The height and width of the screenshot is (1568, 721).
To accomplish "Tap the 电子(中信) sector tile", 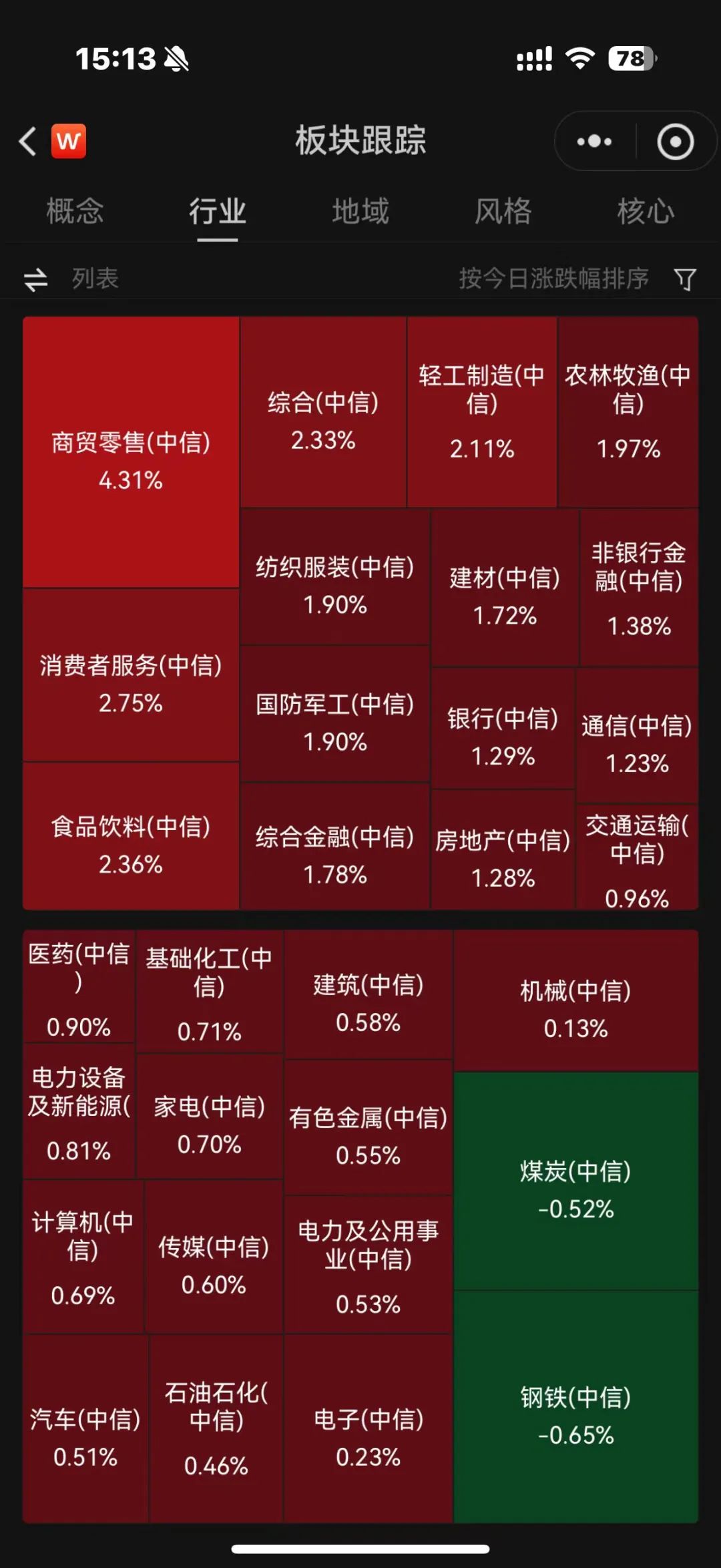I will [369, 1429].
